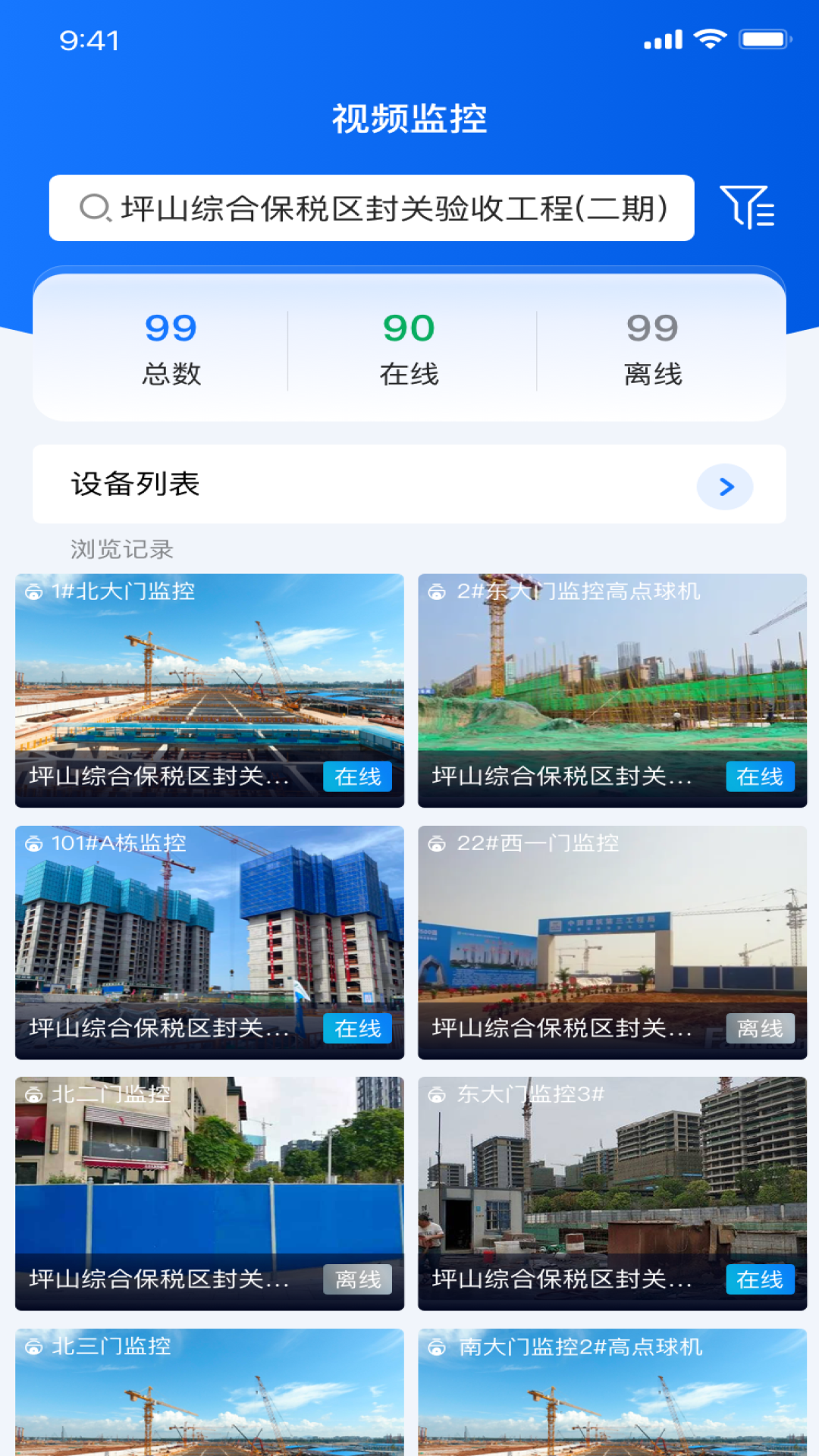Open the 1#北大门监控 camera feed

[209, 690]
